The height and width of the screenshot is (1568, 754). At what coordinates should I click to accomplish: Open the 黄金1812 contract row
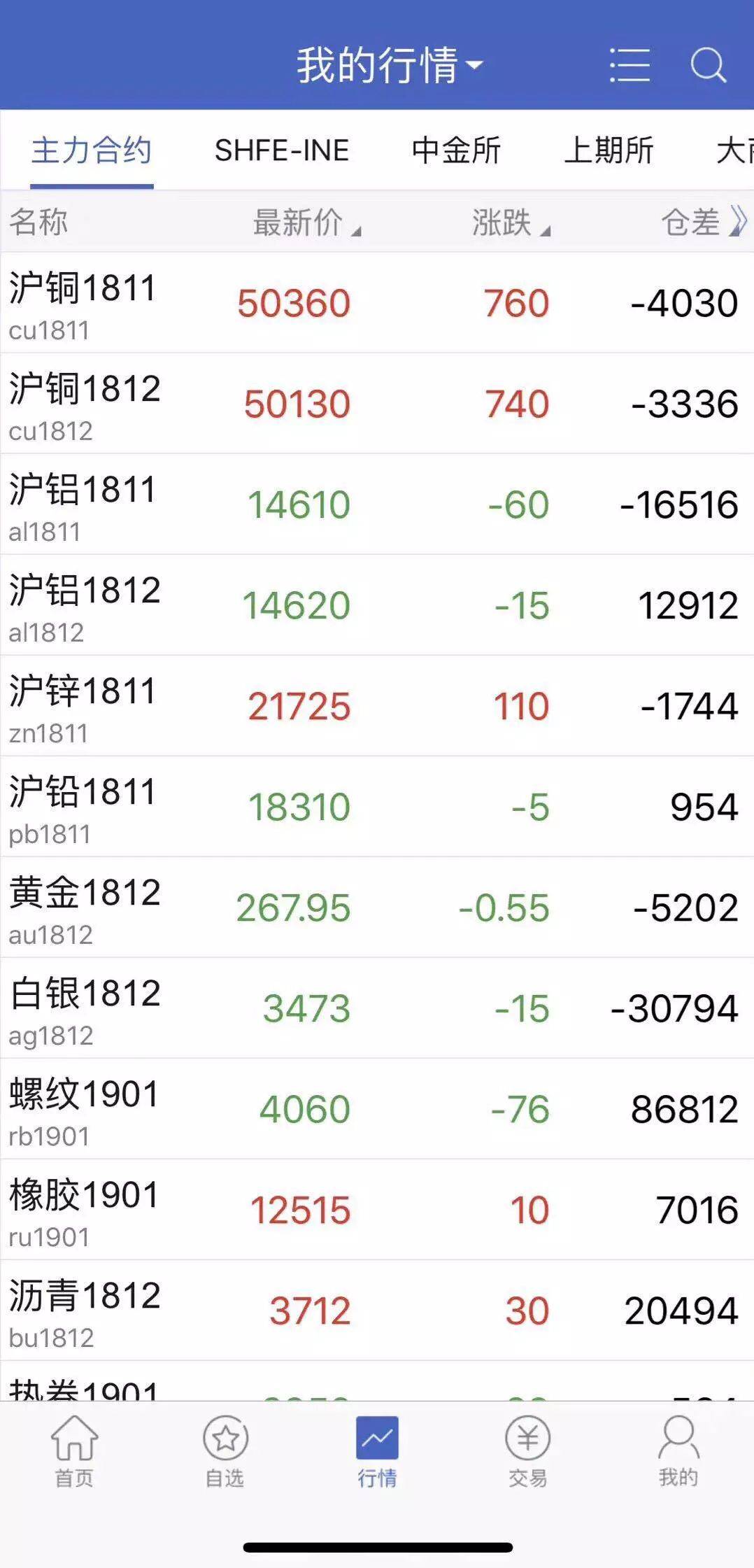tap(377, 907)
